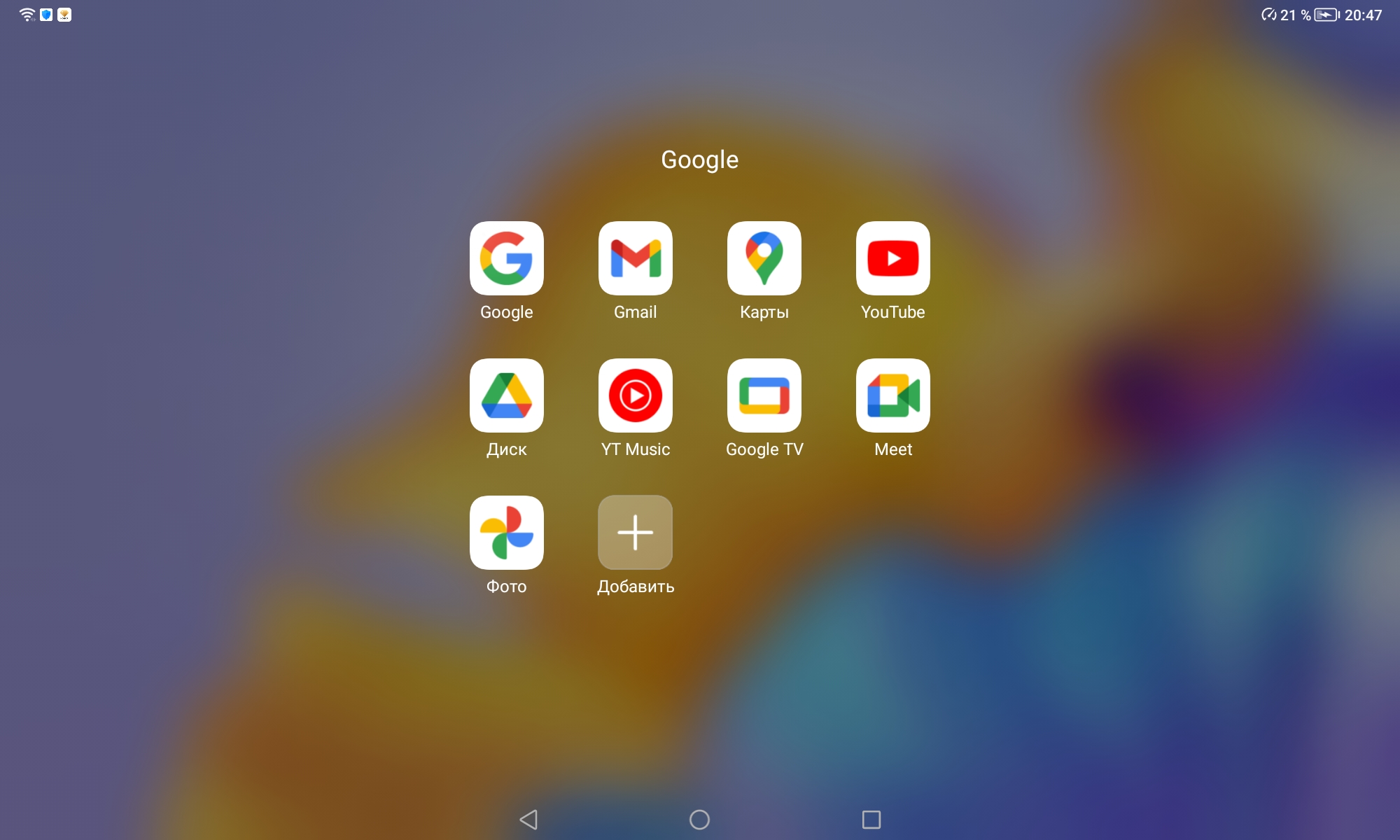
Task: Tap Добавить to add apps to folder
Action: click(635, 533)
